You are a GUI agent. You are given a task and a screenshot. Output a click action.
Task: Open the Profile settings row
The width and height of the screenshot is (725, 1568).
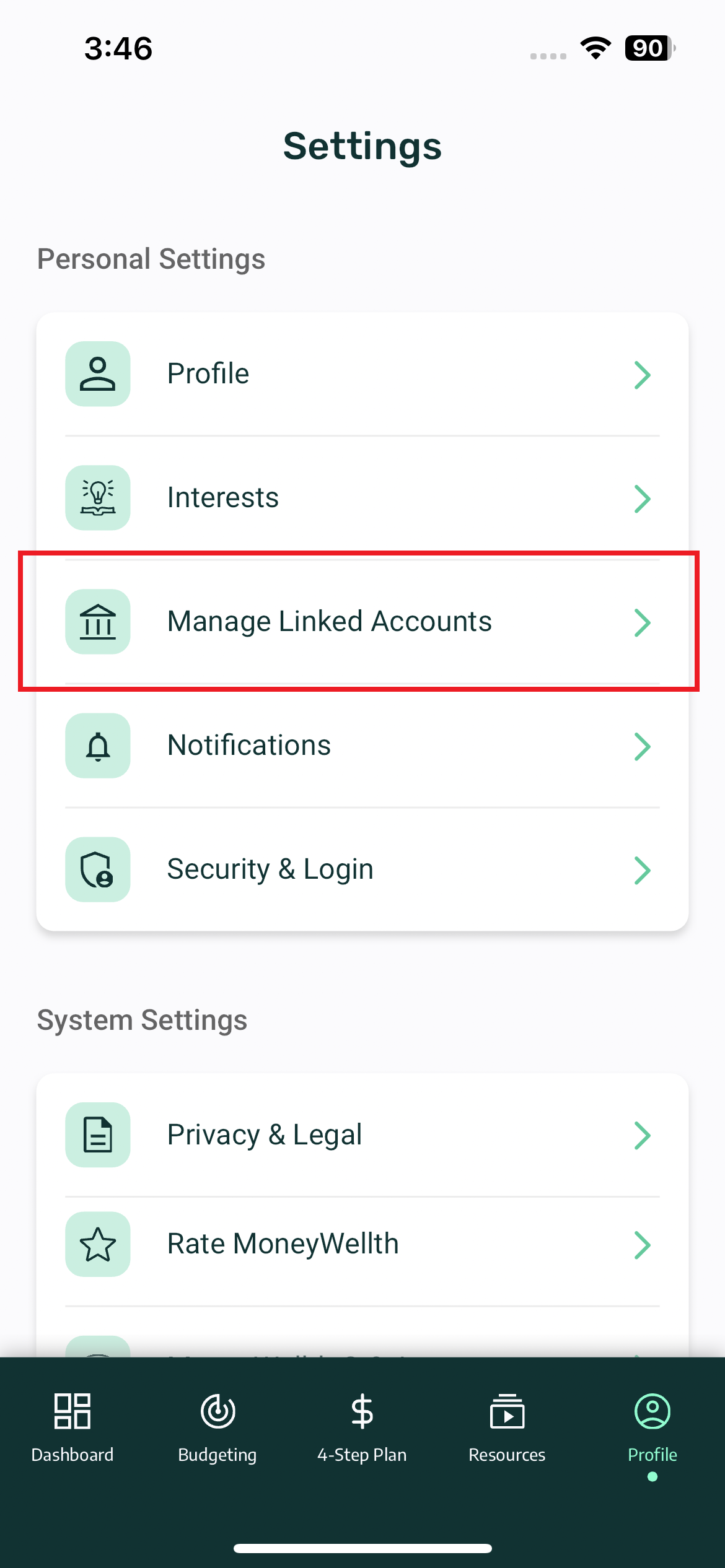click(x=362, y=374)
